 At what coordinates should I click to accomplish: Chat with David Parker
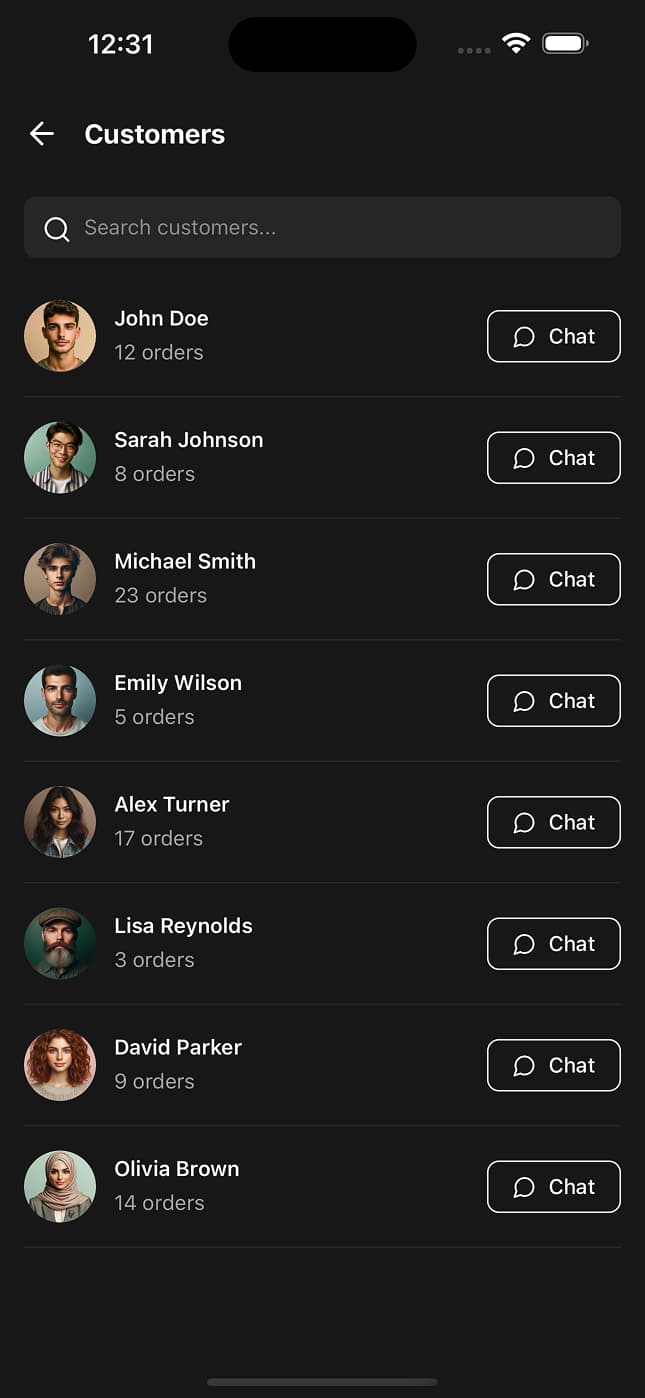(x=553, y=1066)
